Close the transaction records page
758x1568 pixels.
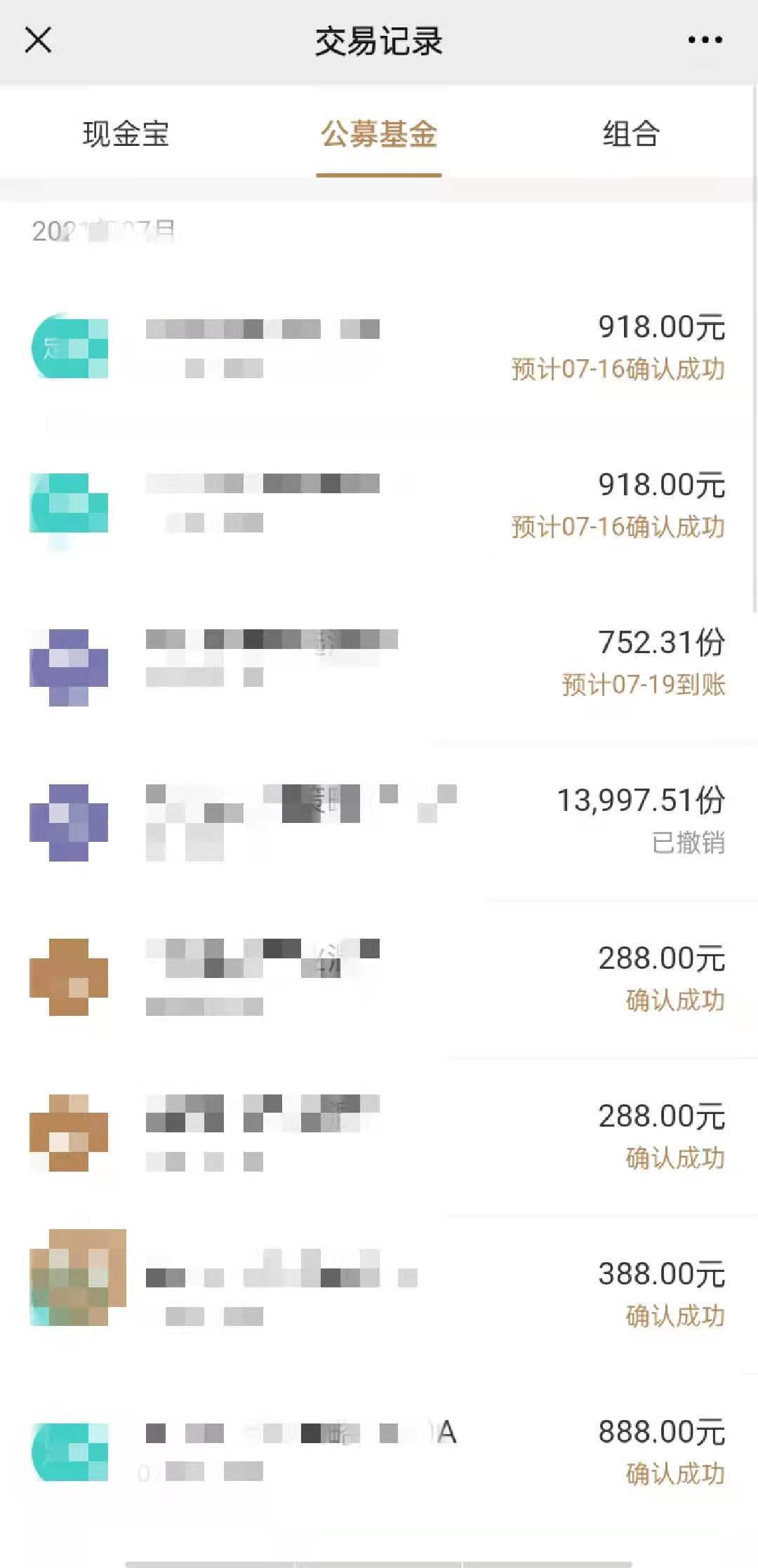tap(38, 40)
